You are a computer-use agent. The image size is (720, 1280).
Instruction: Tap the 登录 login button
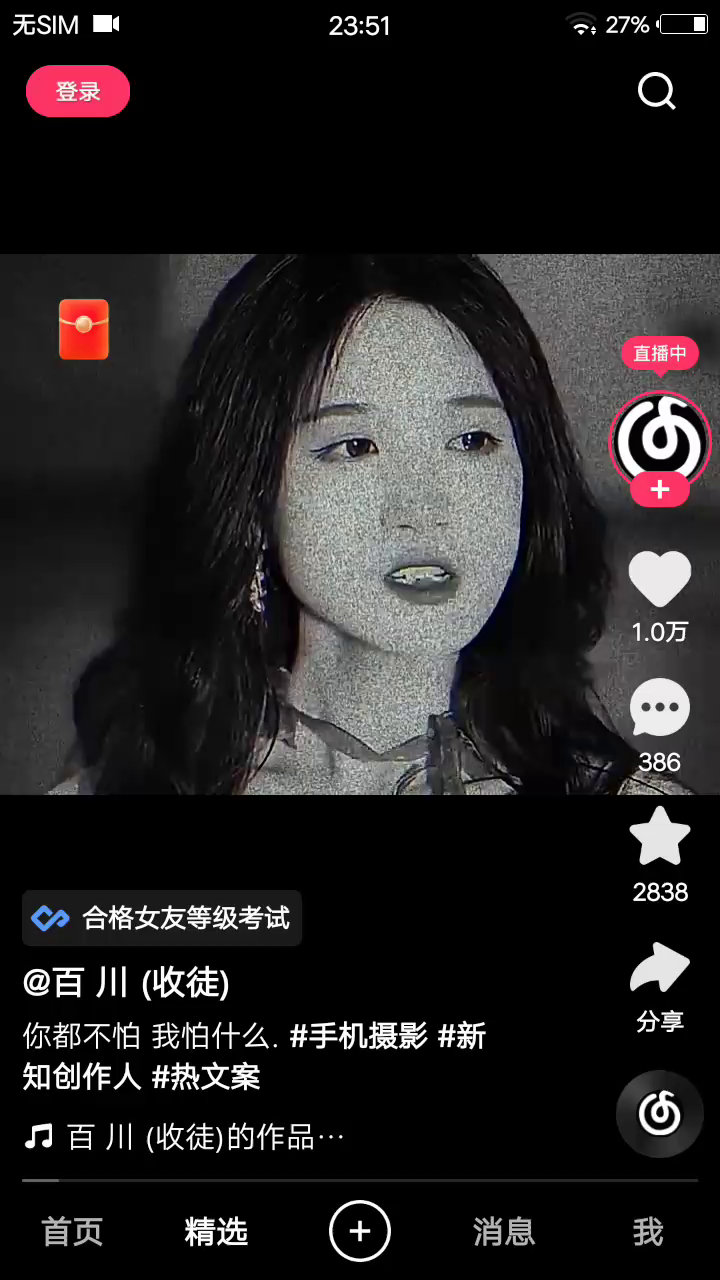point(78,91)
